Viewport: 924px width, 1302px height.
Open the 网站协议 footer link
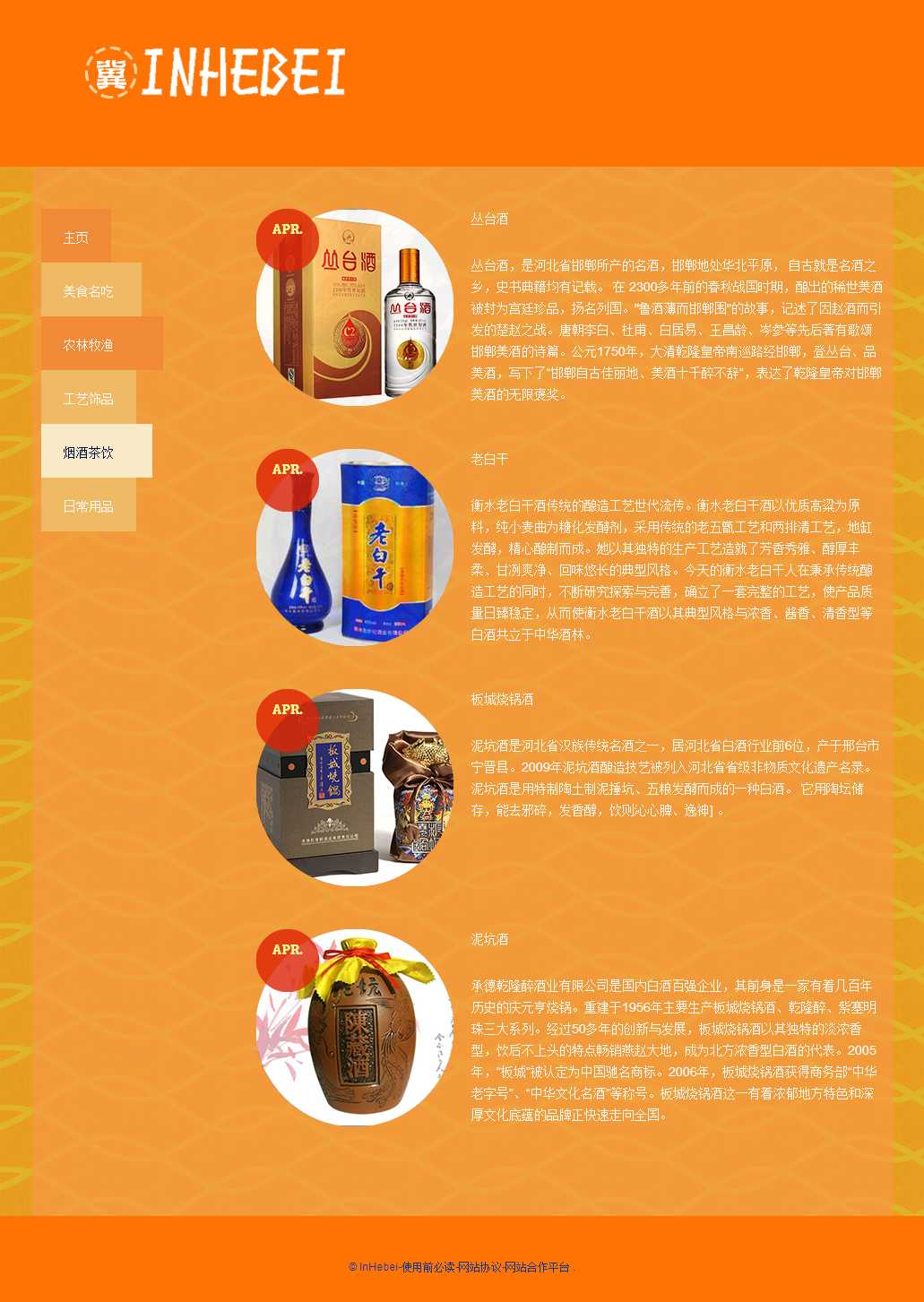click(x=479, y=1267)
